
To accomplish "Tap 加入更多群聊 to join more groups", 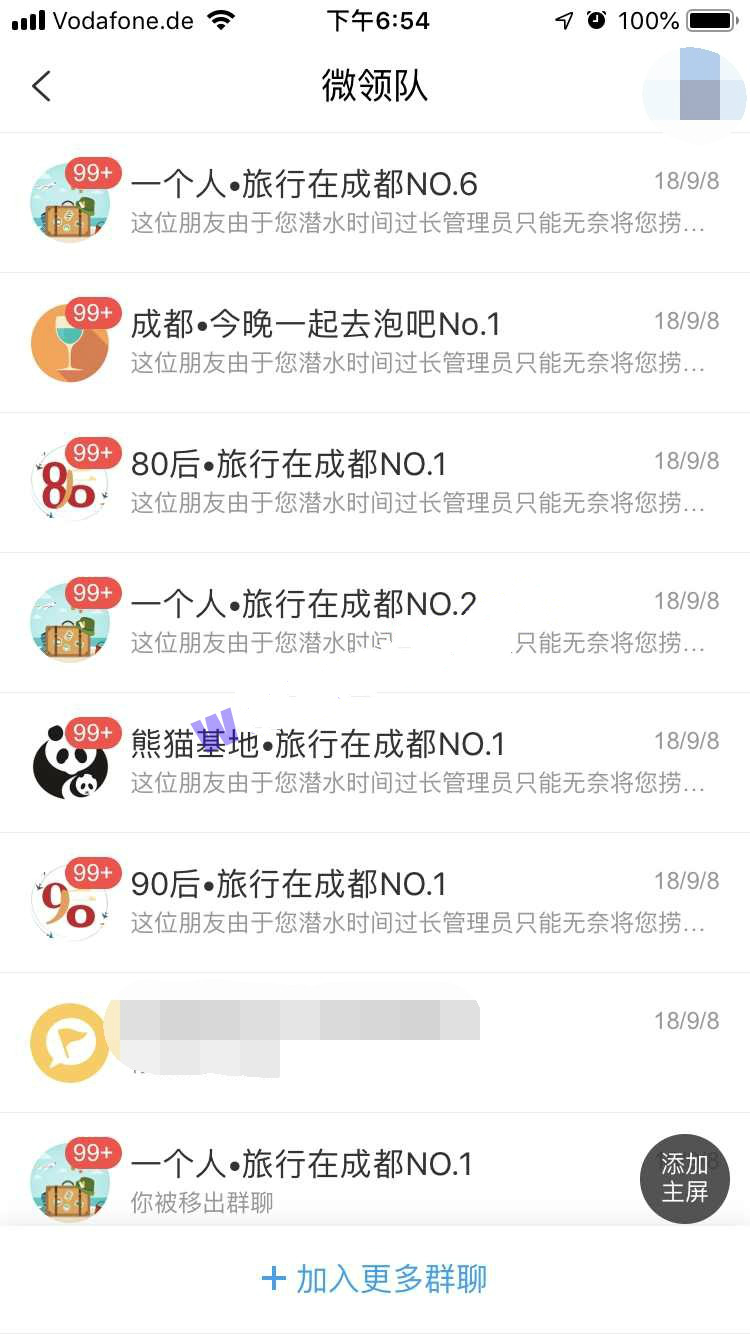I will click(375, 1278).
